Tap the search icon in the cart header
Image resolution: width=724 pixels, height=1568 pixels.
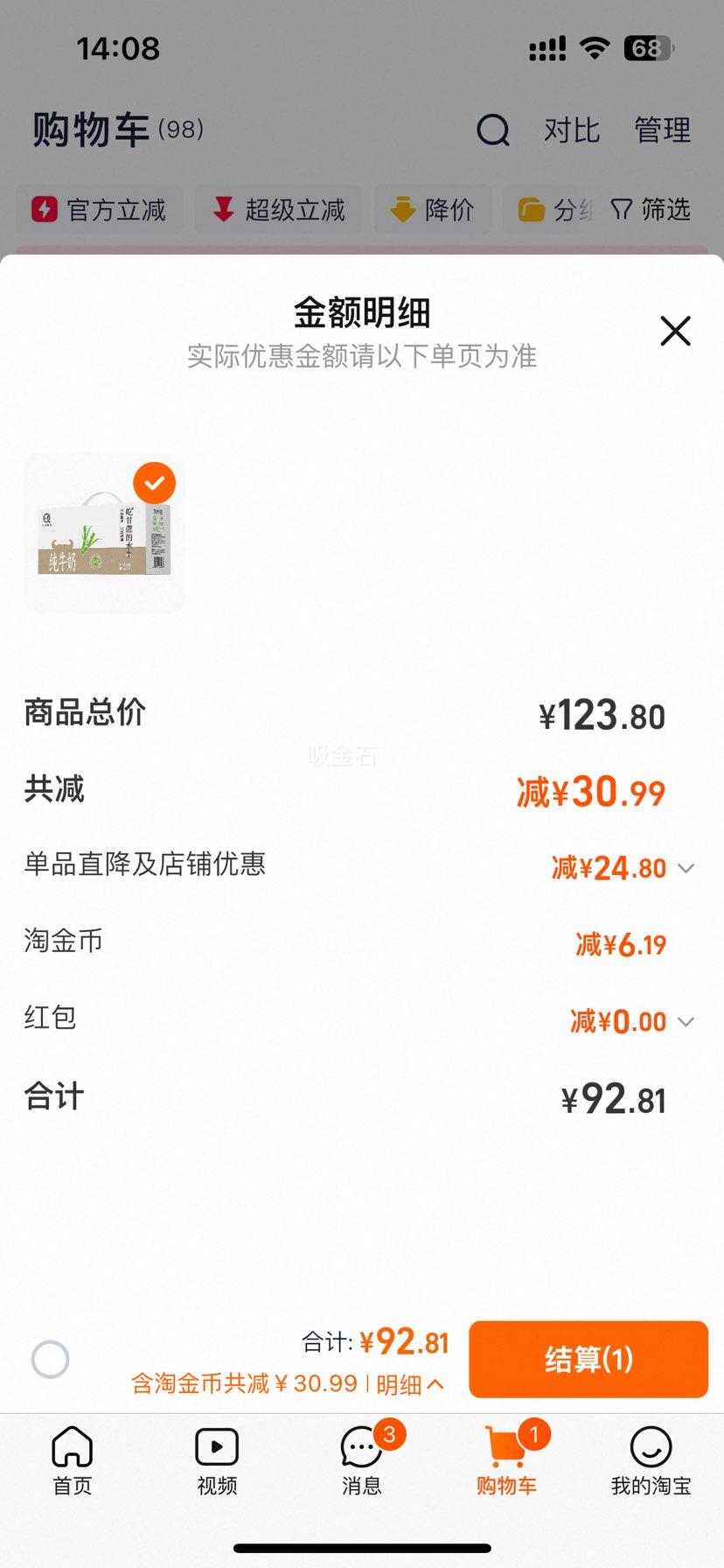pyautogui.click(x=494, y=129)
